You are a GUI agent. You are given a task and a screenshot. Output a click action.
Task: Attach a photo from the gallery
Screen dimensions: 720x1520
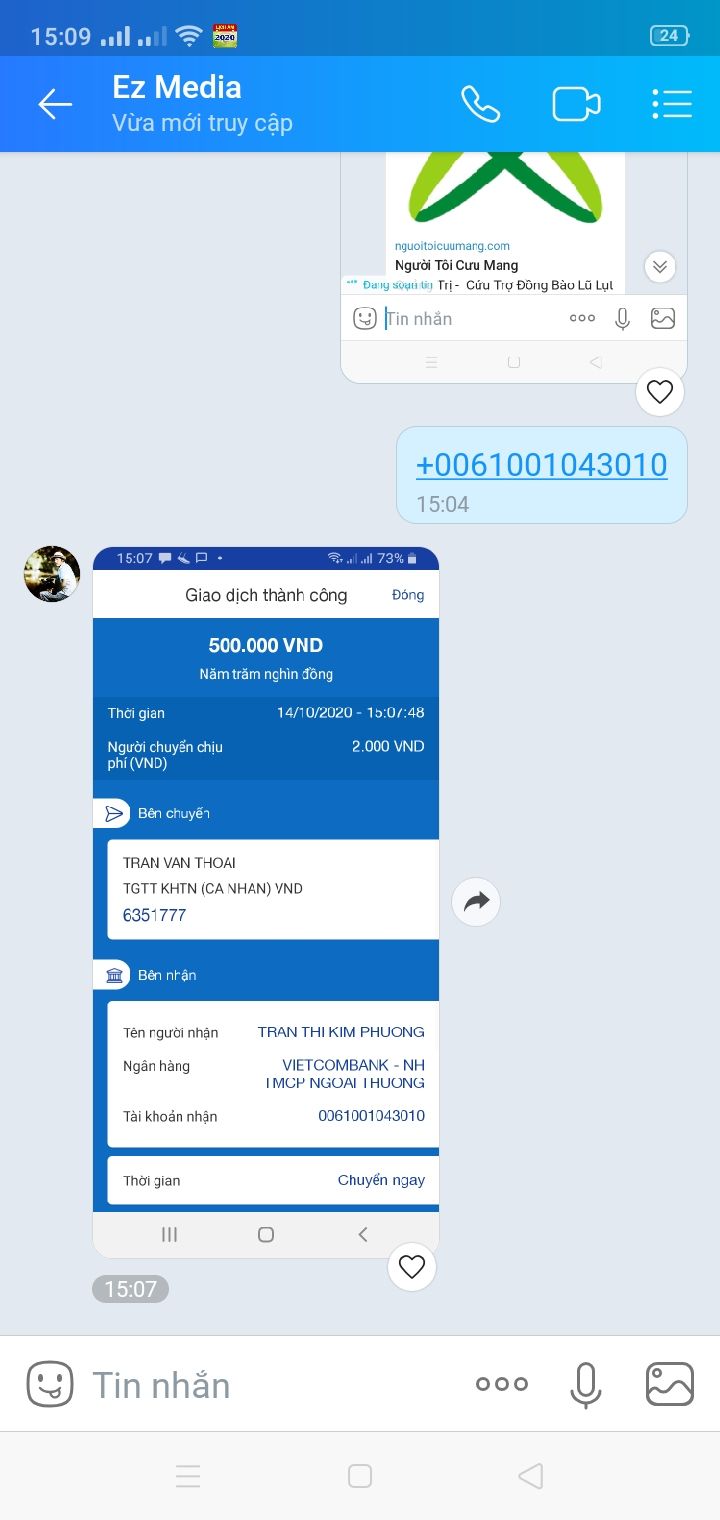tap(670, 1384)
